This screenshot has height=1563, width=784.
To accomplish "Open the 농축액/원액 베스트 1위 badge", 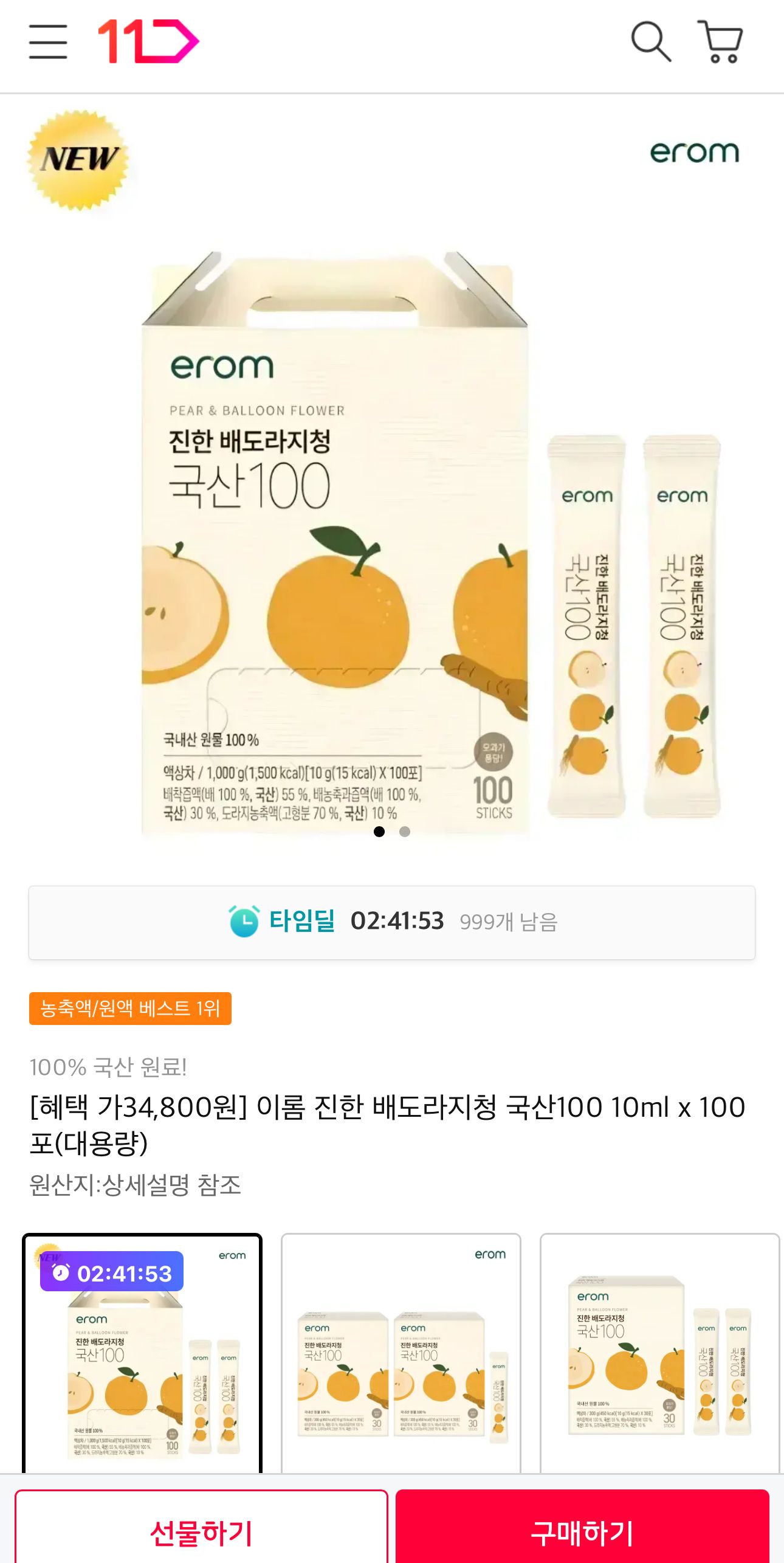I will point(130,1009).
